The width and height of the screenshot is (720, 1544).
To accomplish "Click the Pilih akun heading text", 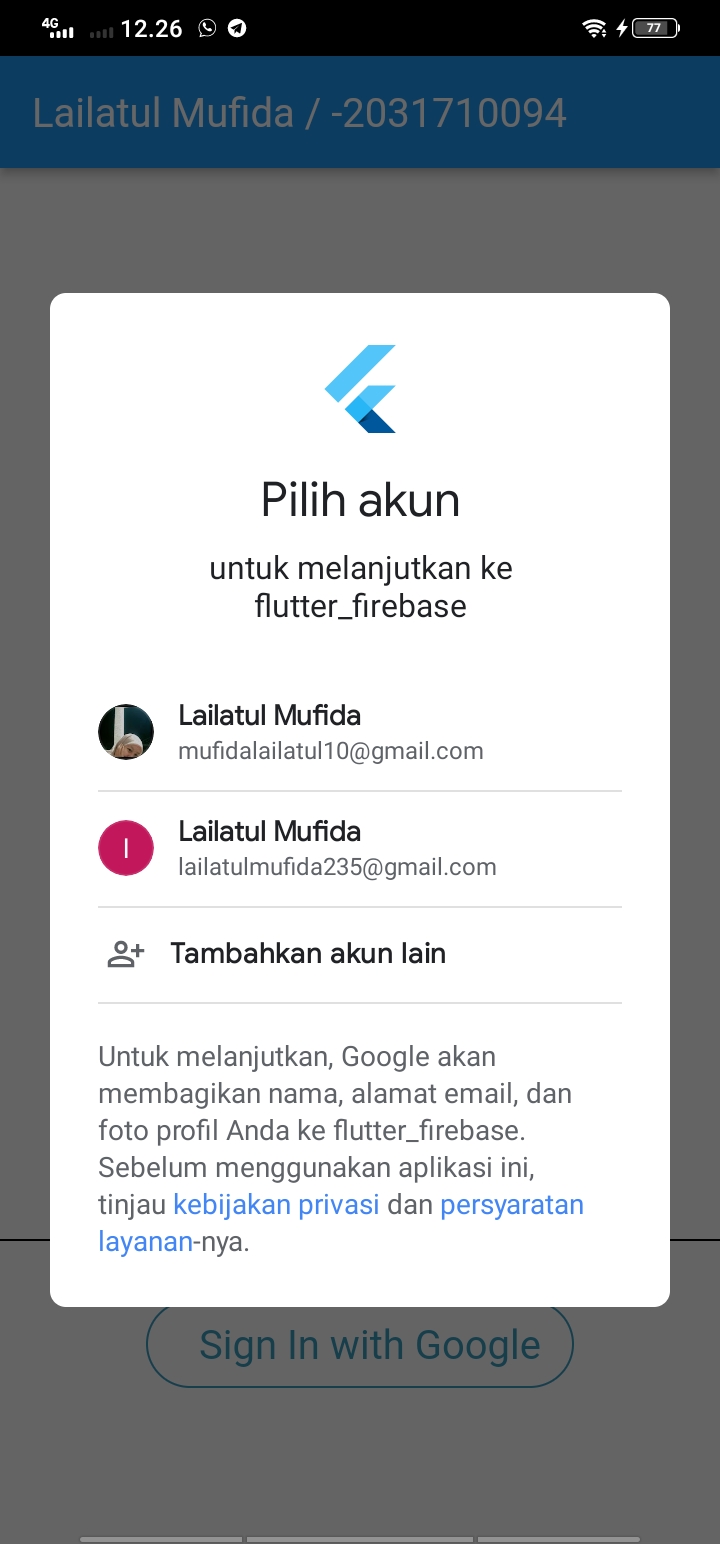I will [360, 499].
